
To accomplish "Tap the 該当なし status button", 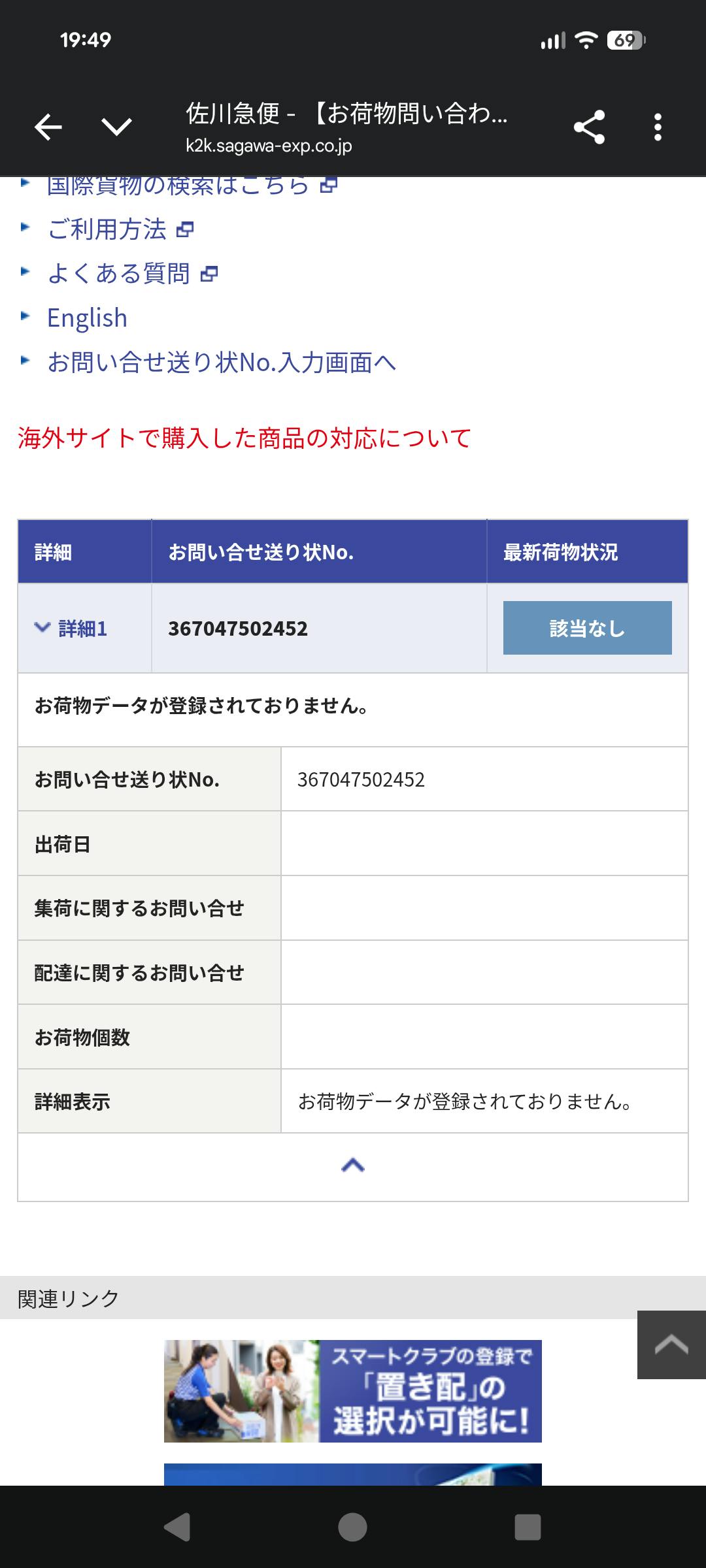I will [587, 628].
